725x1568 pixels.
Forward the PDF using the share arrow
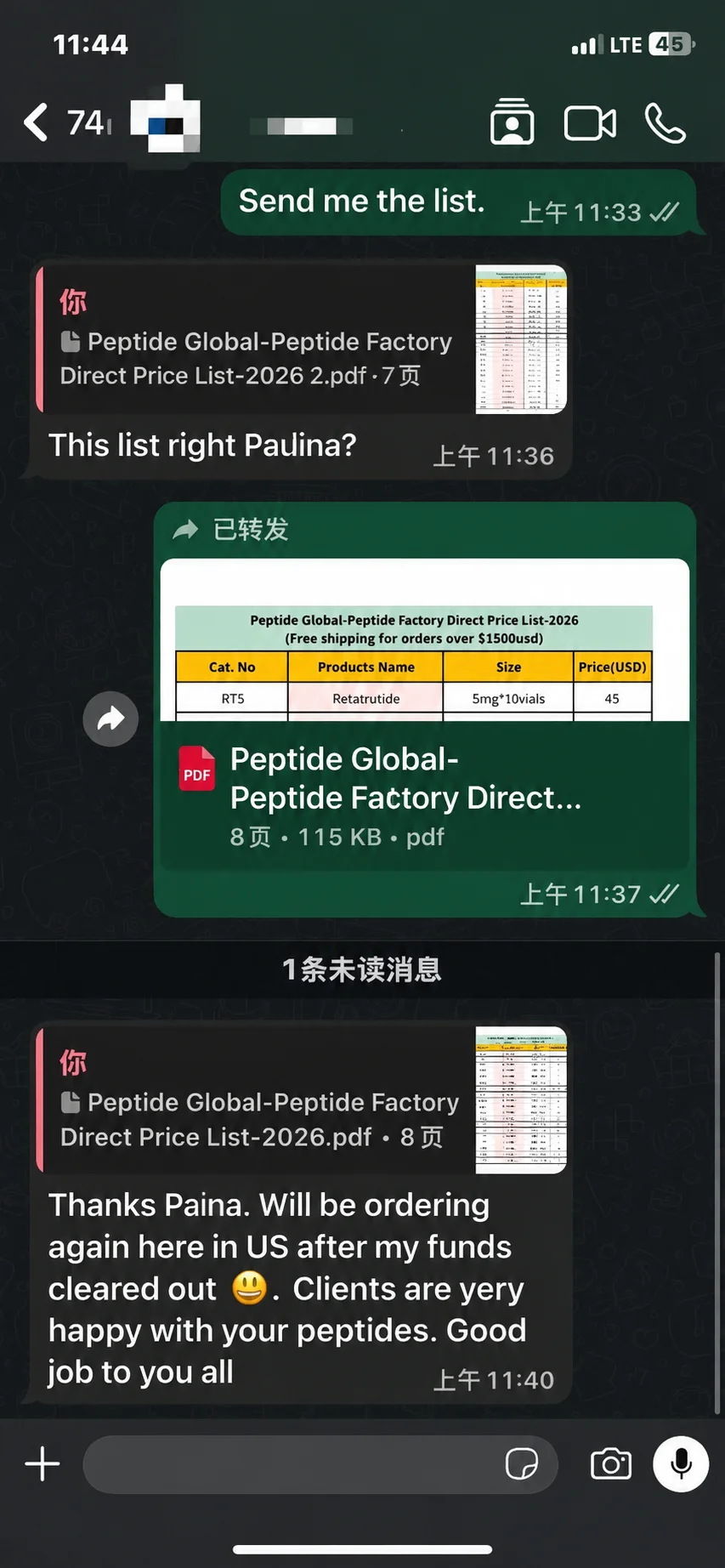[x=110, y=719]
